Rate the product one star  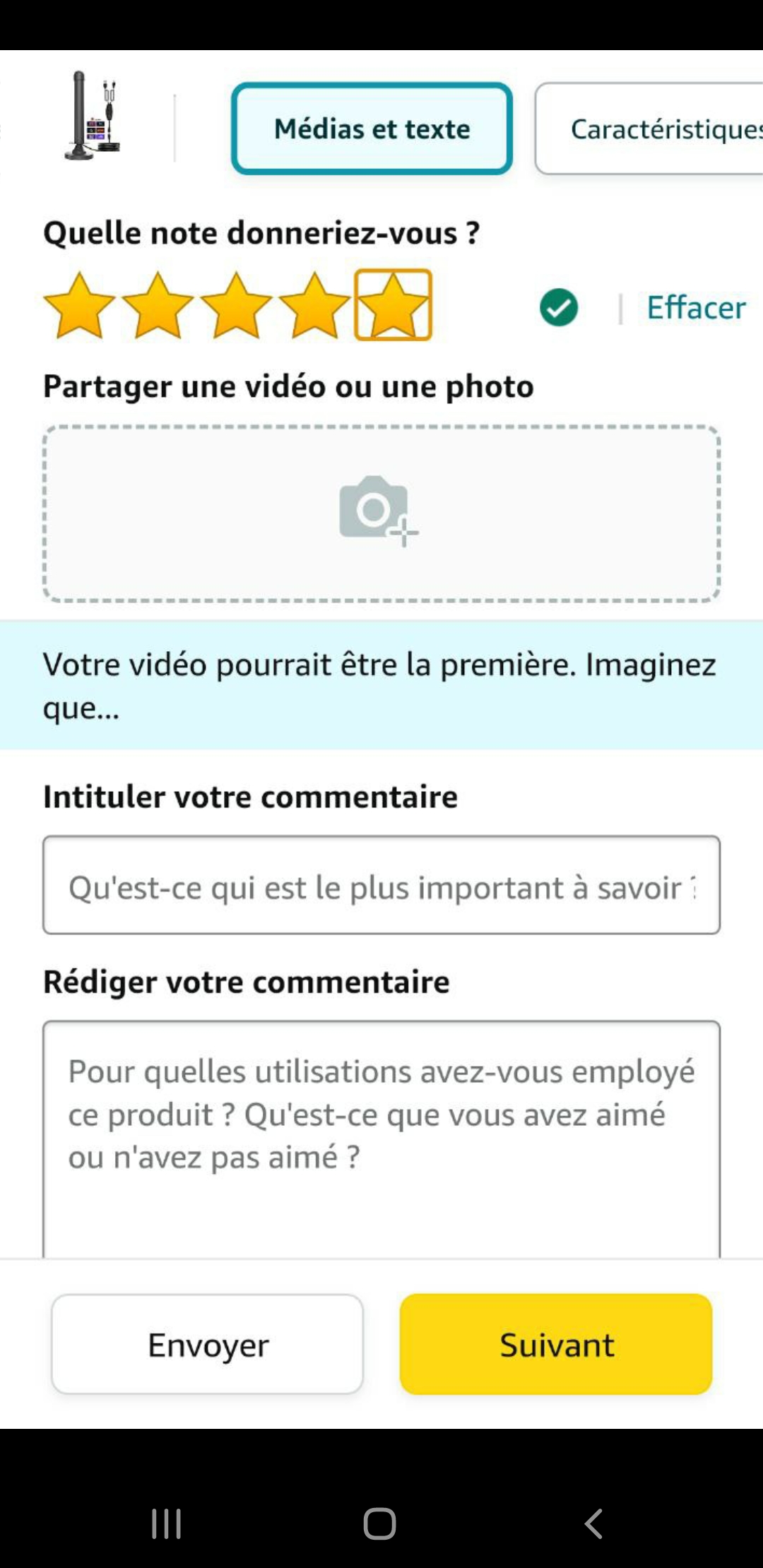click(79, 305)
